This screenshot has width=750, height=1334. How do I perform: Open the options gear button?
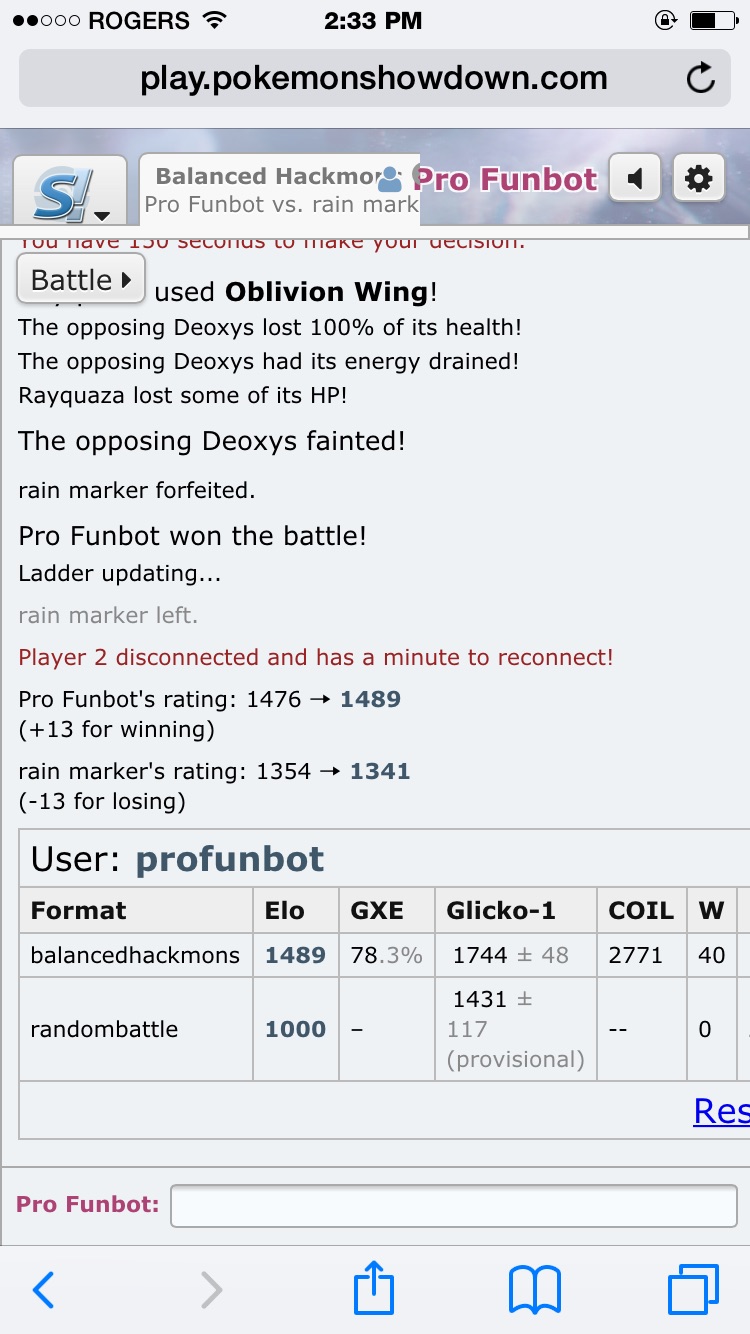pyautogui.click(x=698, y=179)
